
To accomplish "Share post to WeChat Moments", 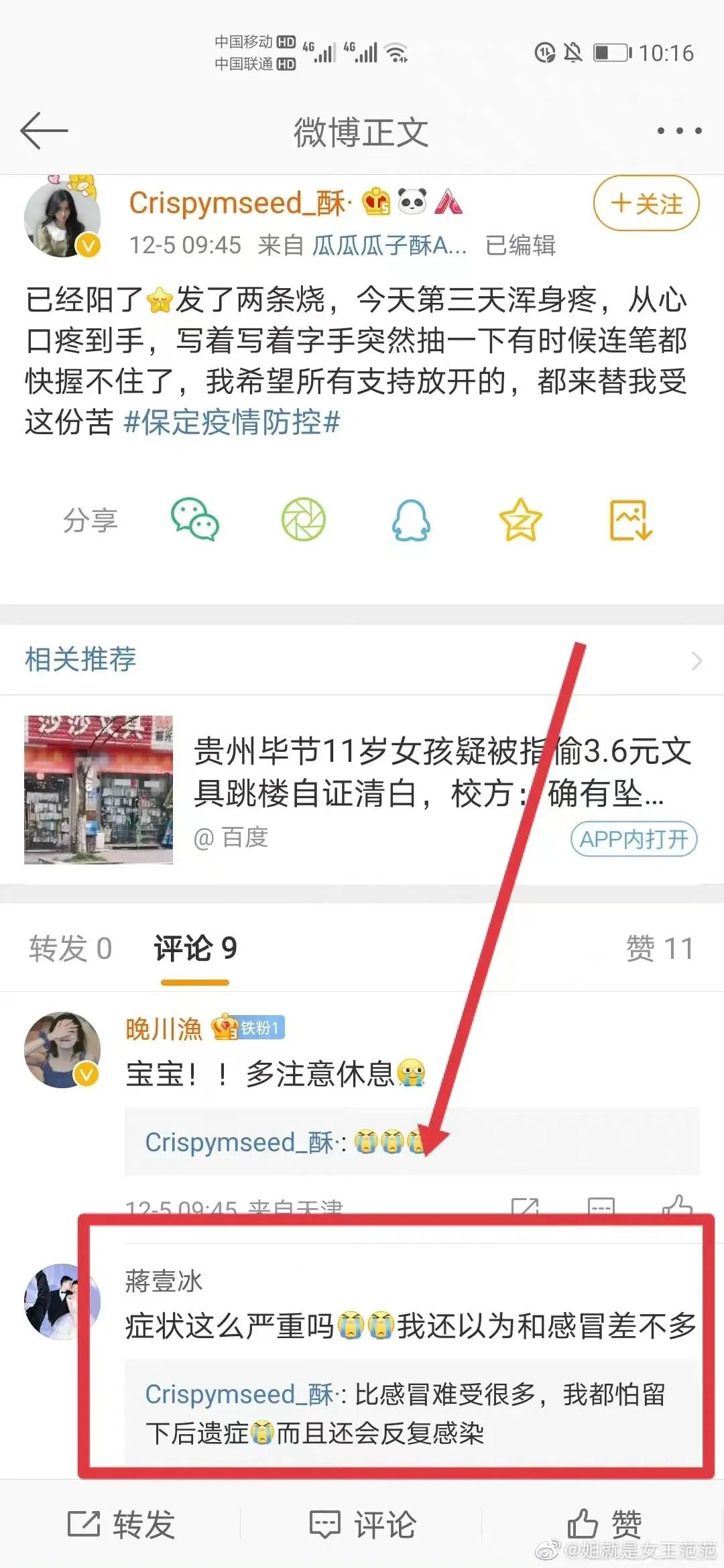I will click(x=303, y=519).
